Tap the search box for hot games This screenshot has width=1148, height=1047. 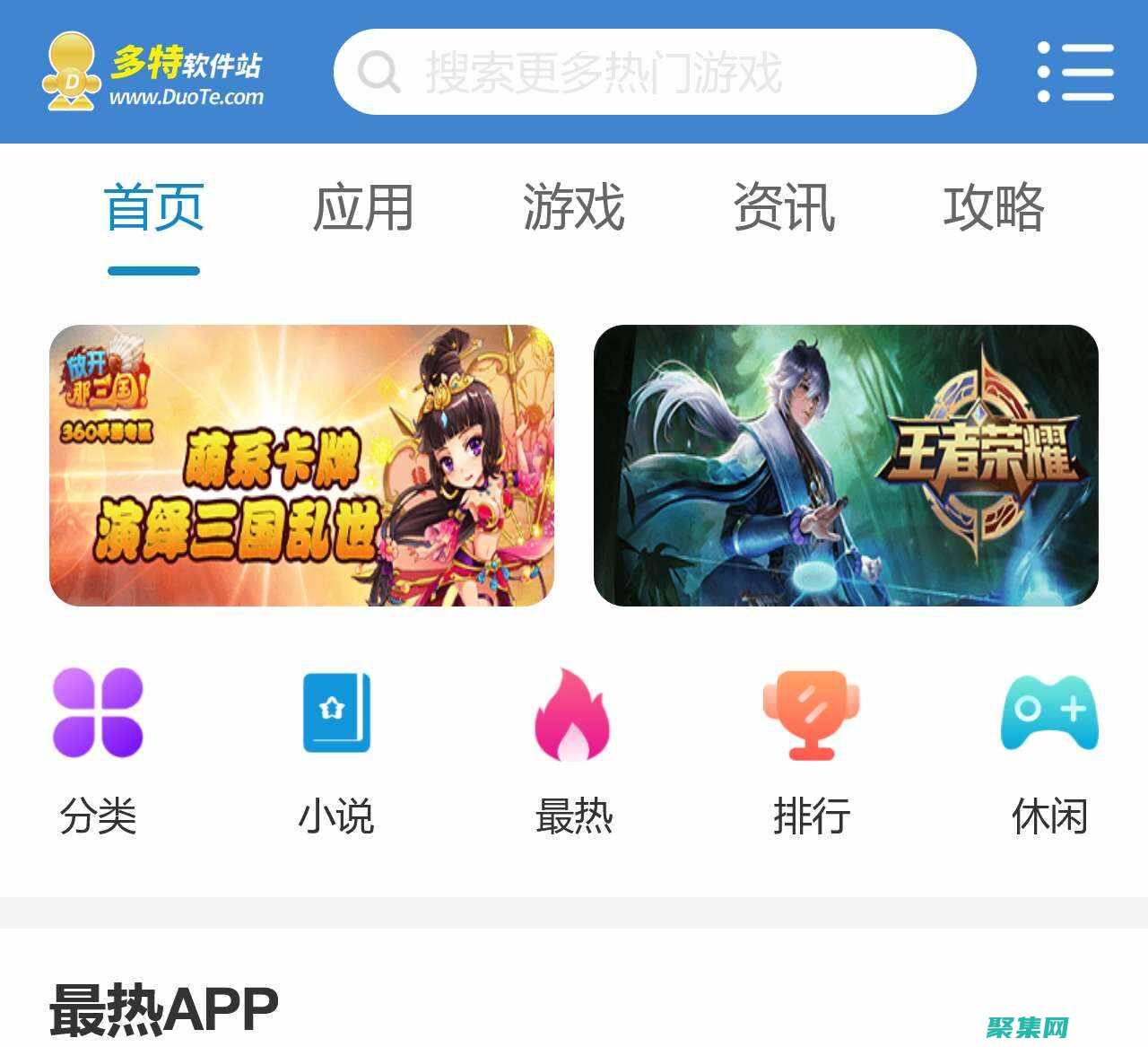655,72
